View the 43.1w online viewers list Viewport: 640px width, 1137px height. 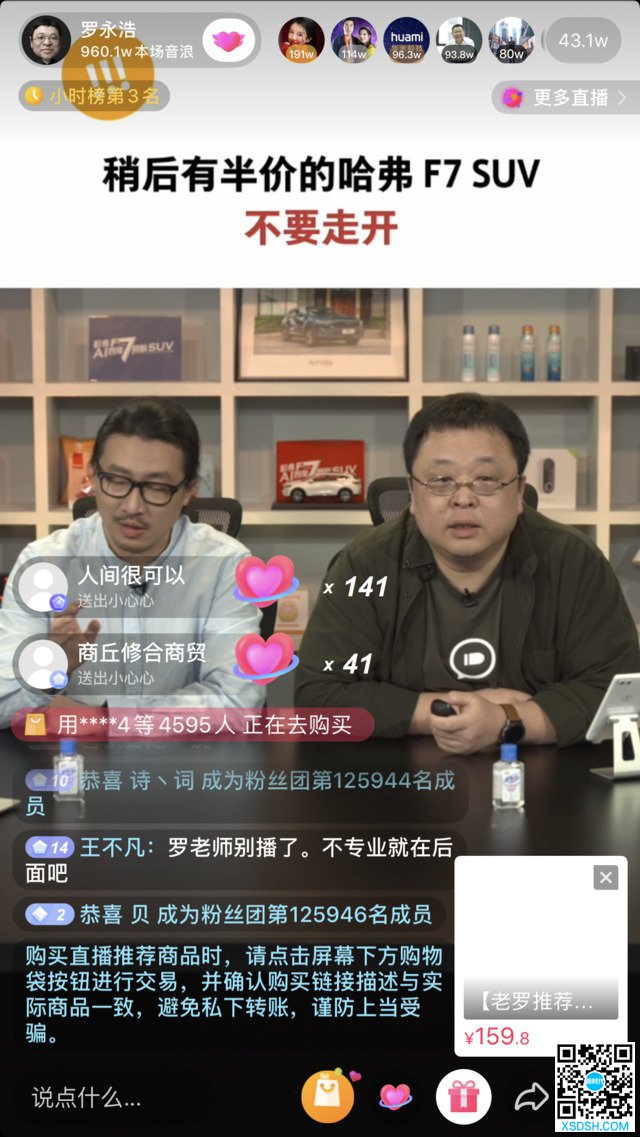pyautogui.click(x=582, y=41)
